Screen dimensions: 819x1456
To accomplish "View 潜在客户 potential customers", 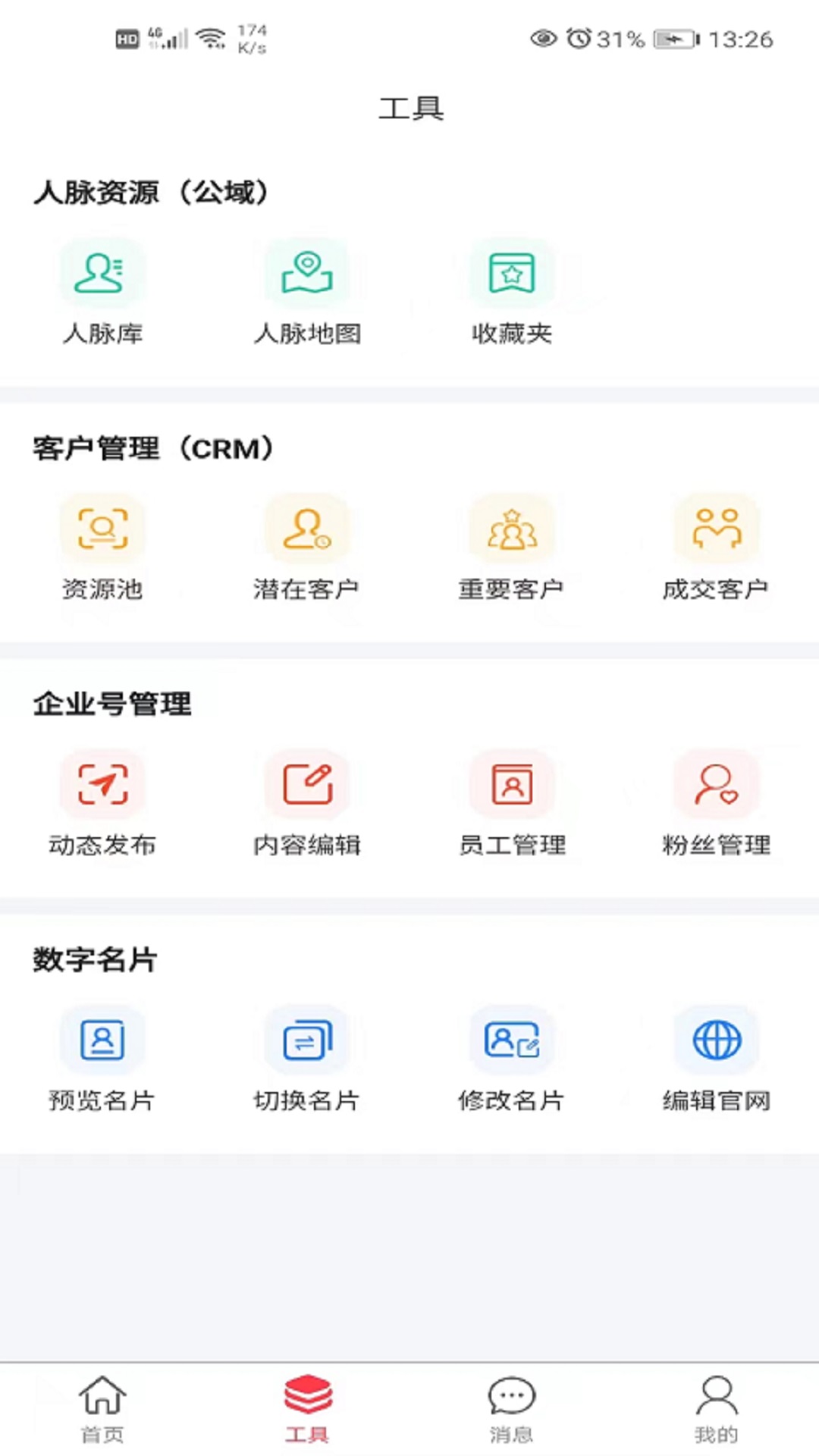I will pos(307,548).
